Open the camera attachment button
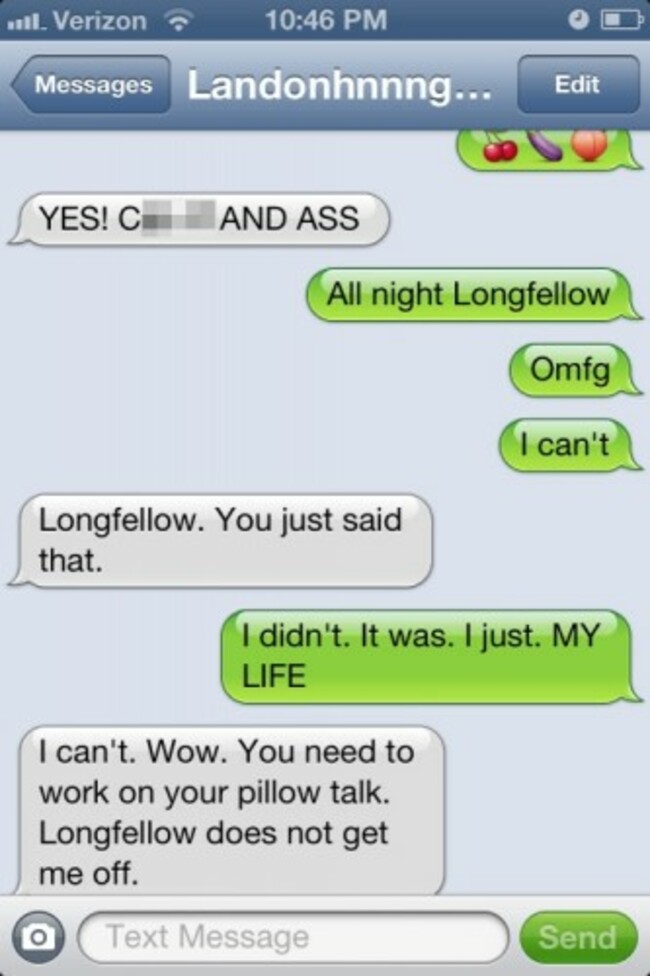The height and width of the screenshot is (976, 650). pos(38,937)
